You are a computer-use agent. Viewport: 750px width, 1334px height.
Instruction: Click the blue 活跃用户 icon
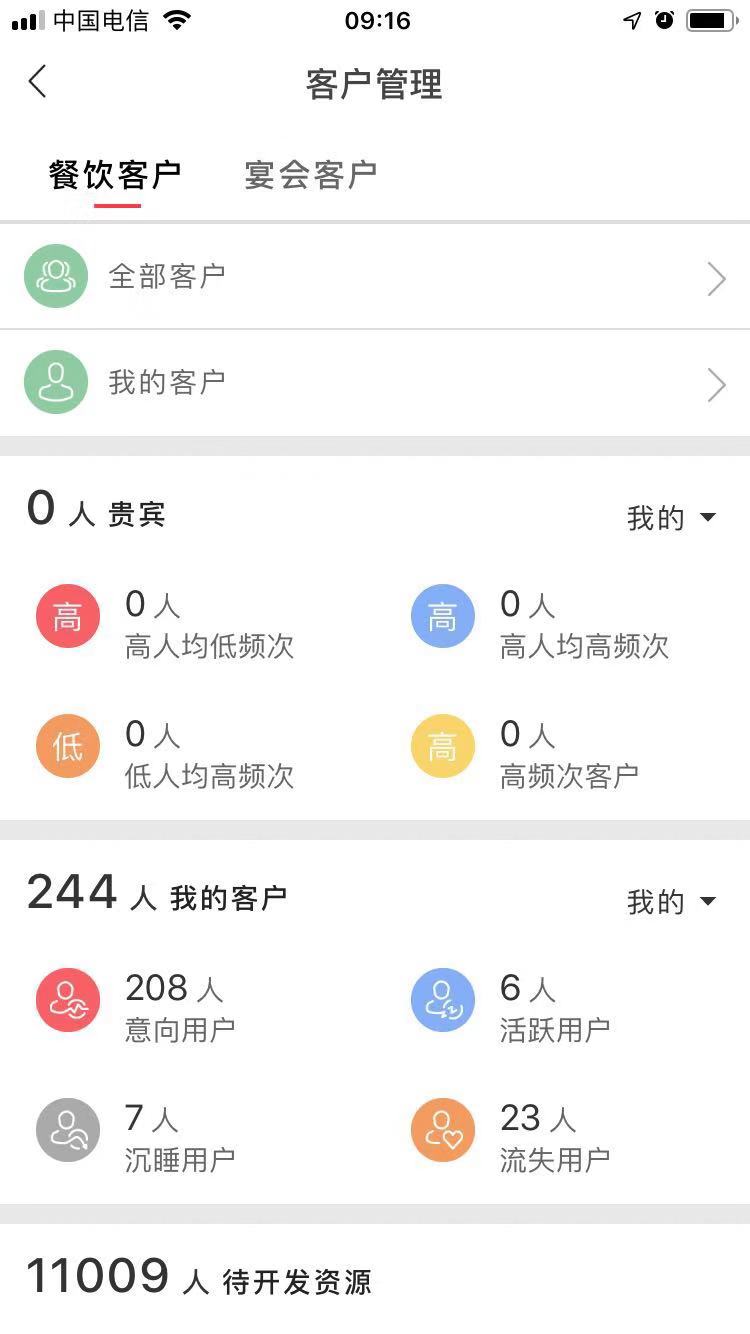coord(442,999)
